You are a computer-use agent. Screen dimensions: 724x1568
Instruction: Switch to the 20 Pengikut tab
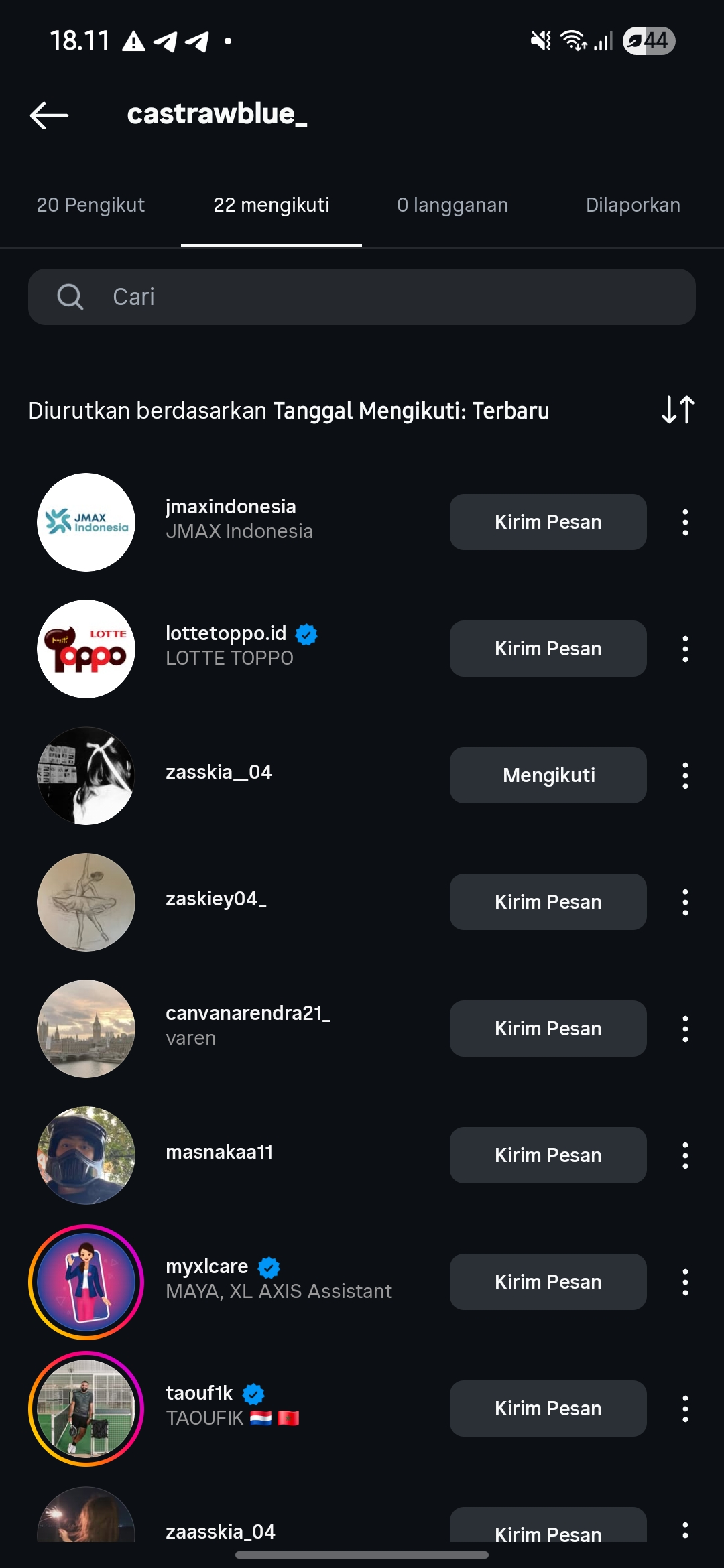click(x=90, y=205)
